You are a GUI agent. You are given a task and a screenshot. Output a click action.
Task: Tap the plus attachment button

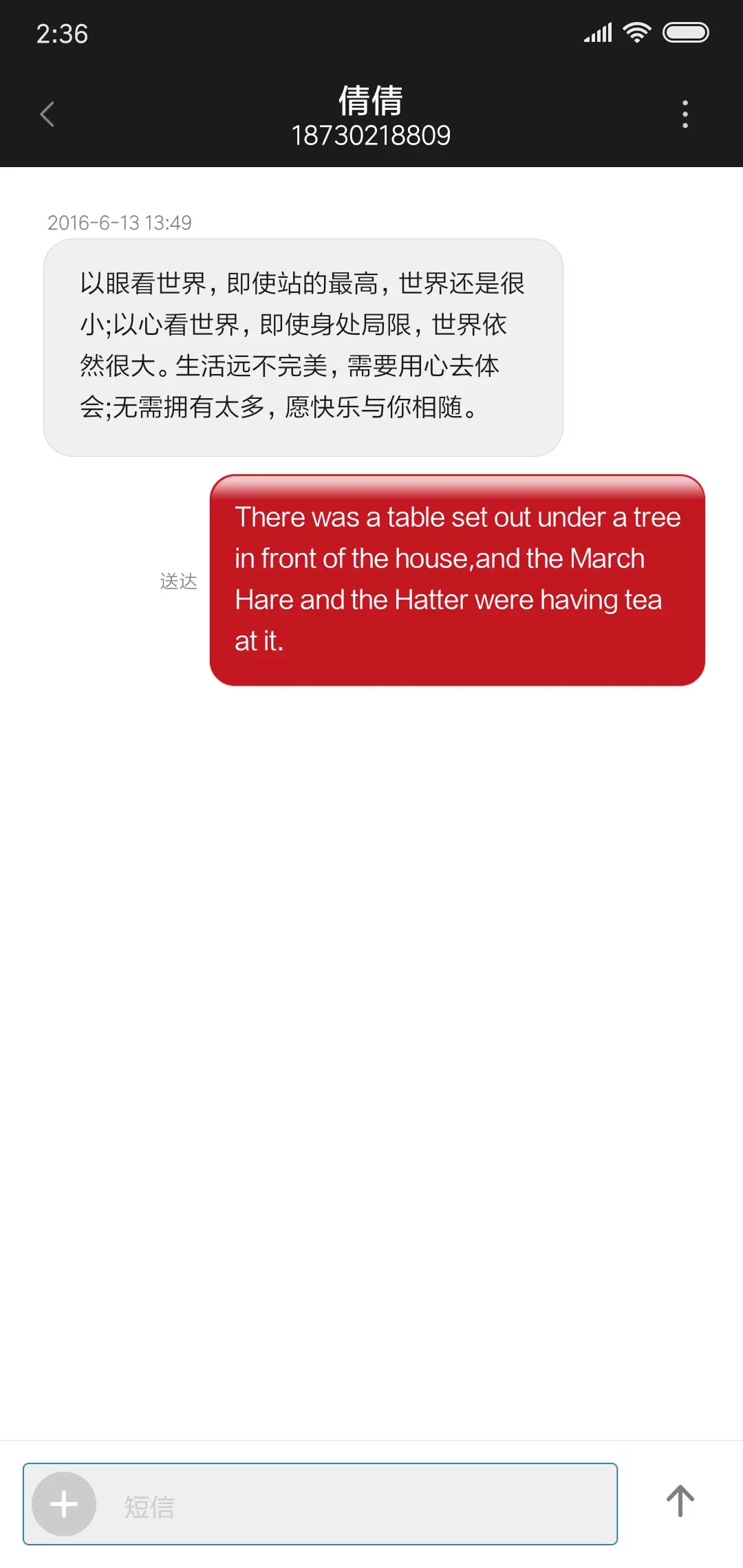pyautogui.click(x=64, y=1504)
